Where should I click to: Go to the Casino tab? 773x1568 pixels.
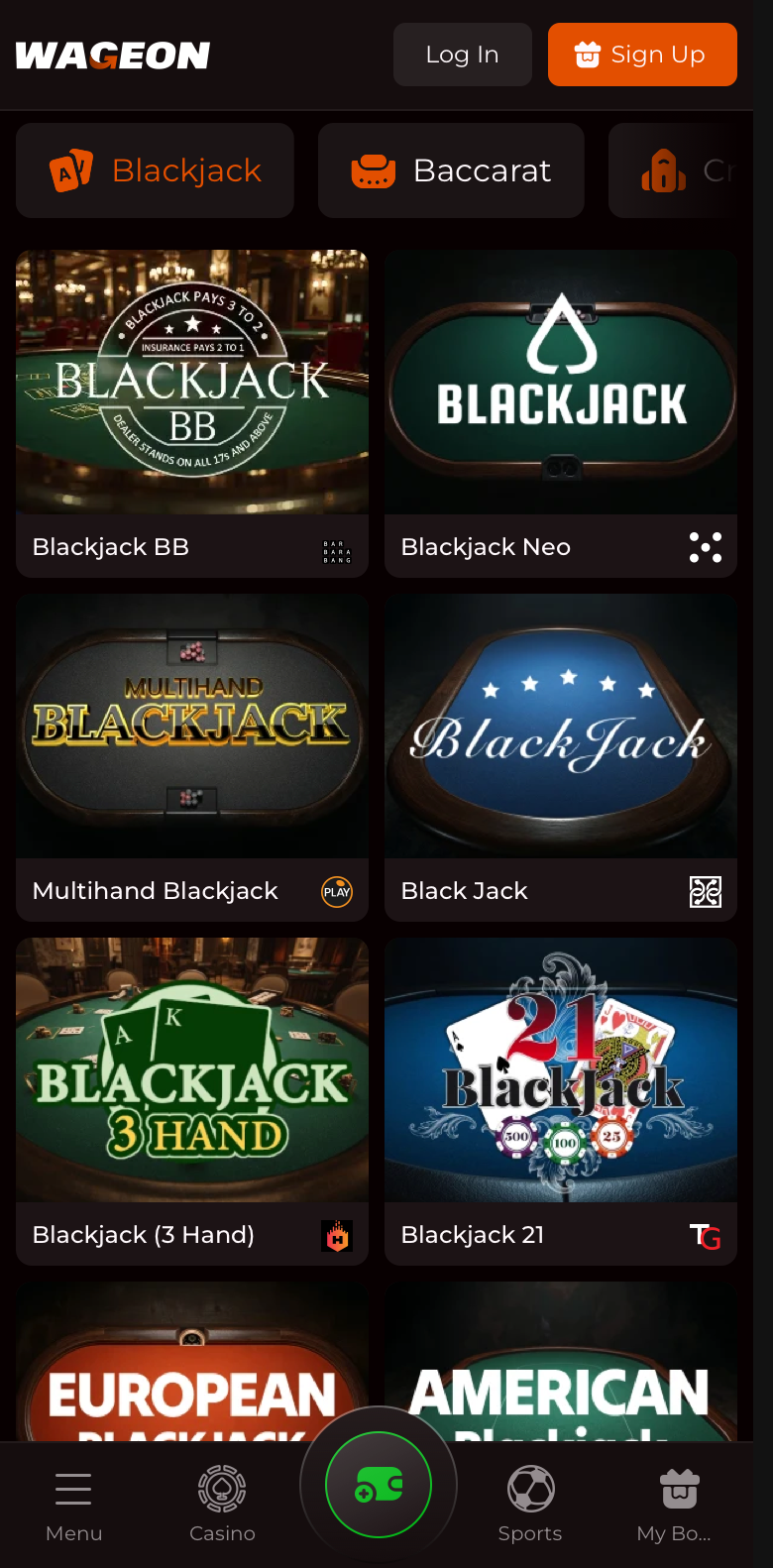(x=222, y=1505)
